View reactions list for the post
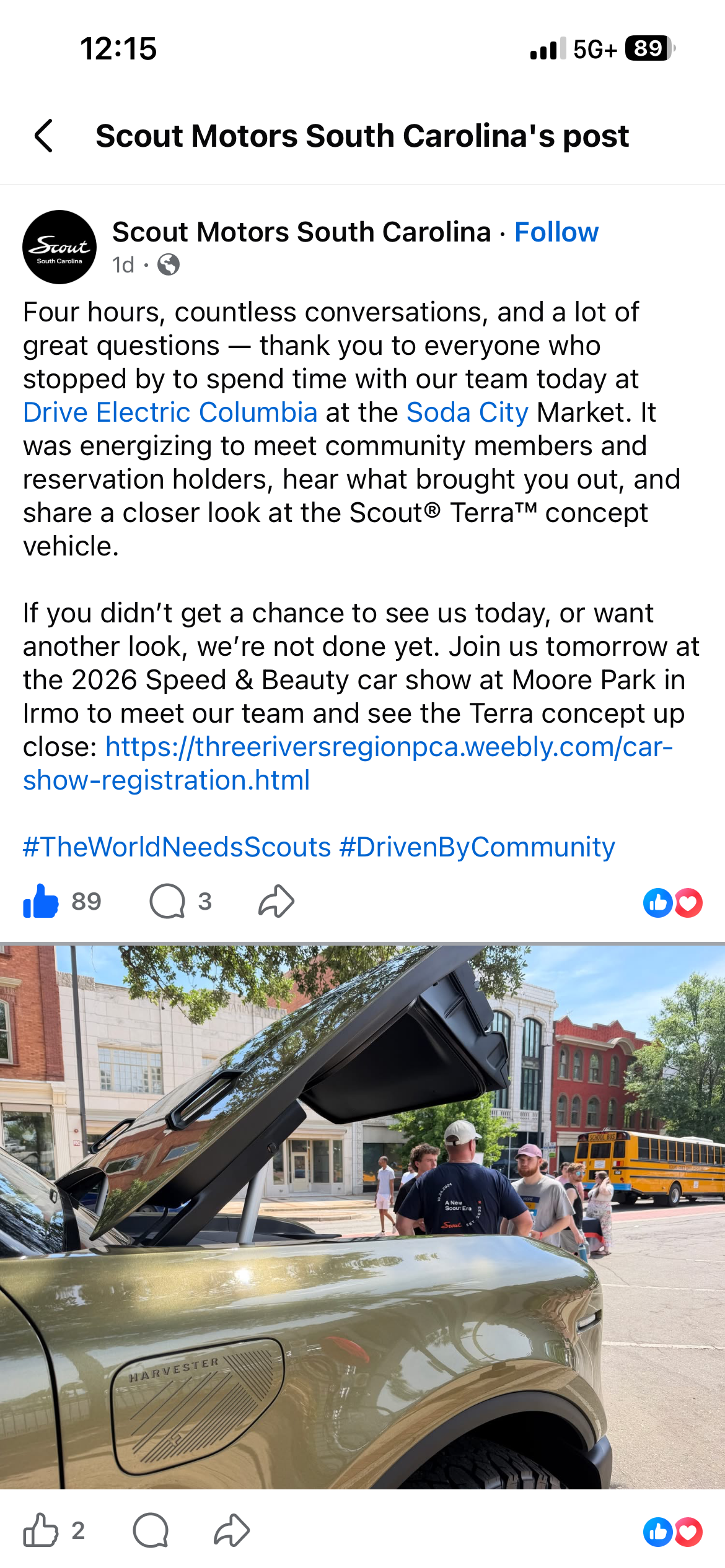The image size is (725, 1568). click(x=672, y=902)
